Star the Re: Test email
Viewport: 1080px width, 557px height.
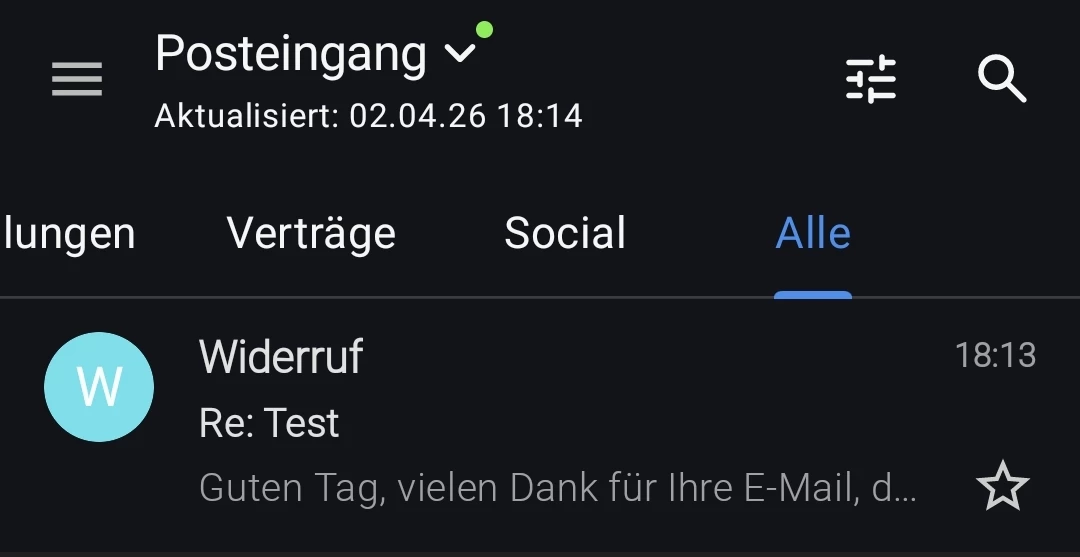click(1002, 488)
